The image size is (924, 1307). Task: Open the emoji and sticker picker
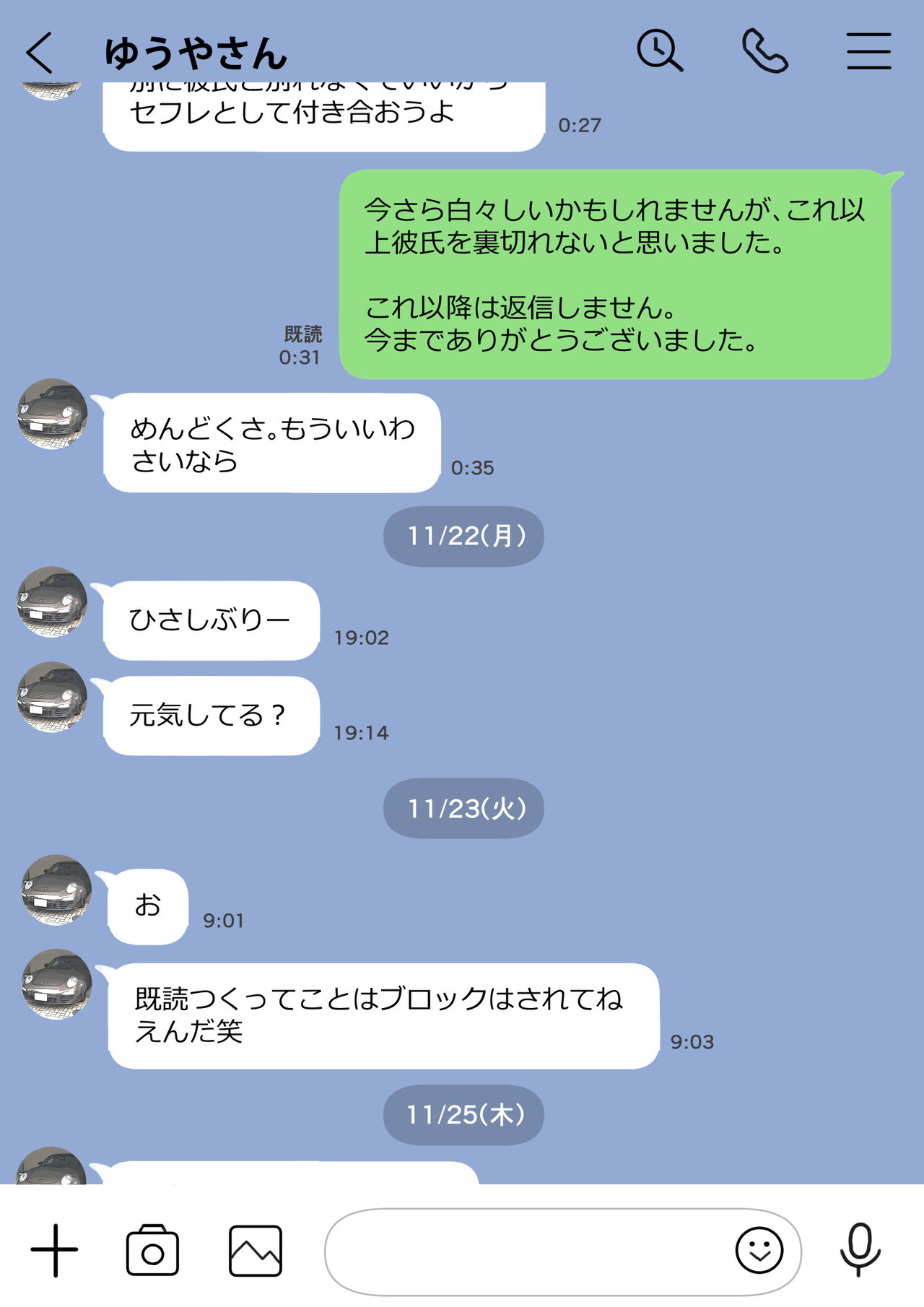759,1250
